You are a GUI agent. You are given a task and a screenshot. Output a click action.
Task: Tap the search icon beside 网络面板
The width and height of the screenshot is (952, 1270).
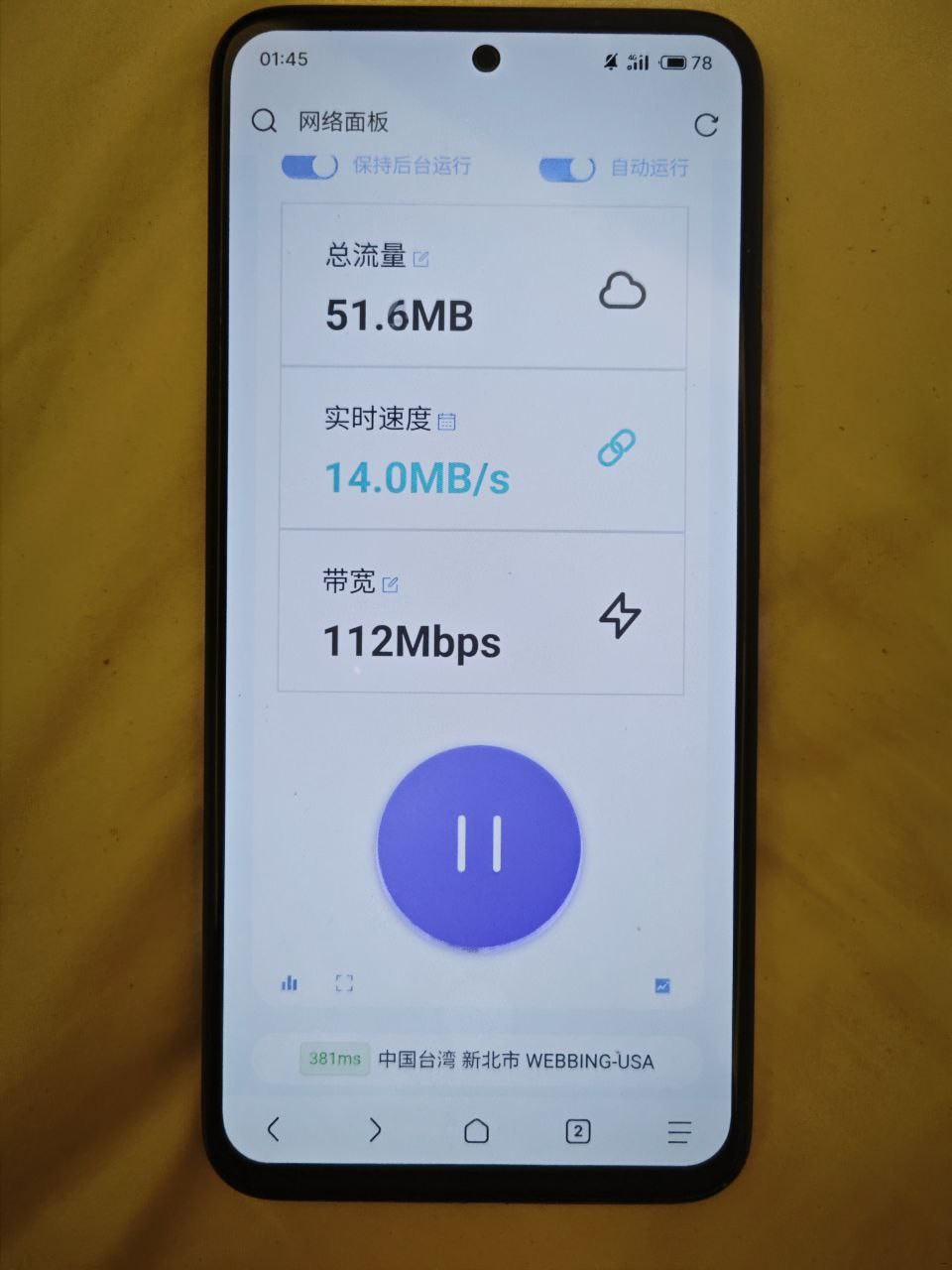264,121
